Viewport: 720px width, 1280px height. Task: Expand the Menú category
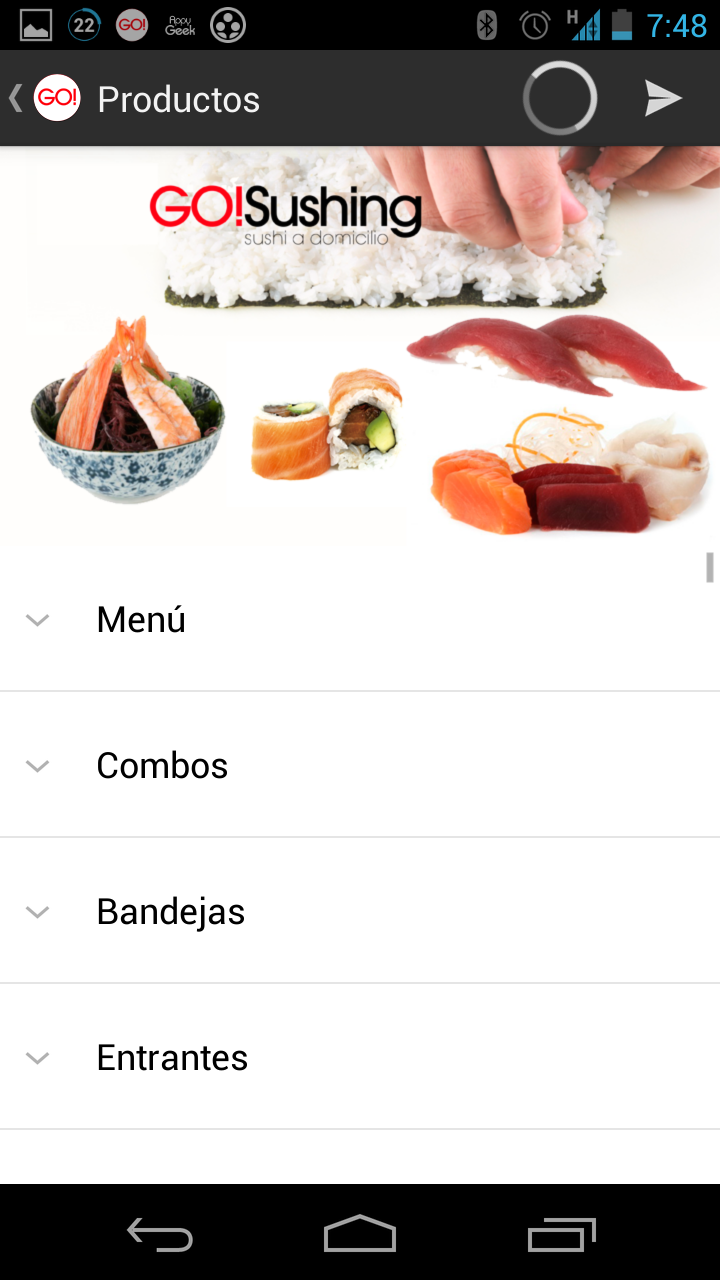click(141, 620)
